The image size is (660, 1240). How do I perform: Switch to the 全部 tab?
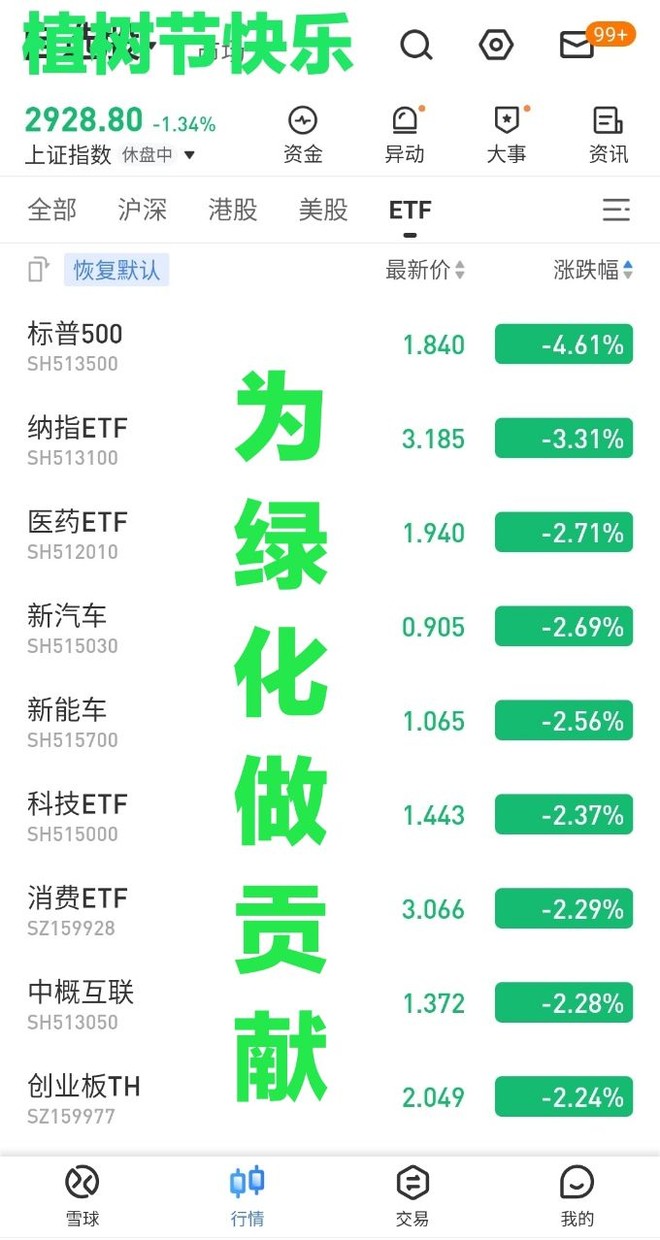tap(52, 209)
